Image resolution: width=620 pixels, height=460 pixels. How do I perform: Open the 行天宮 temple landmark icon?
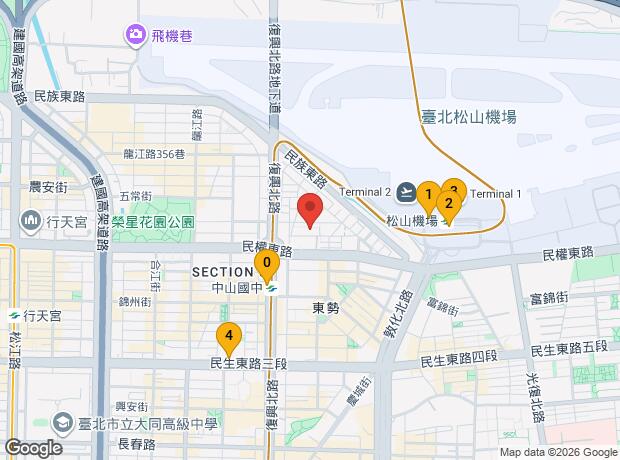31,222
